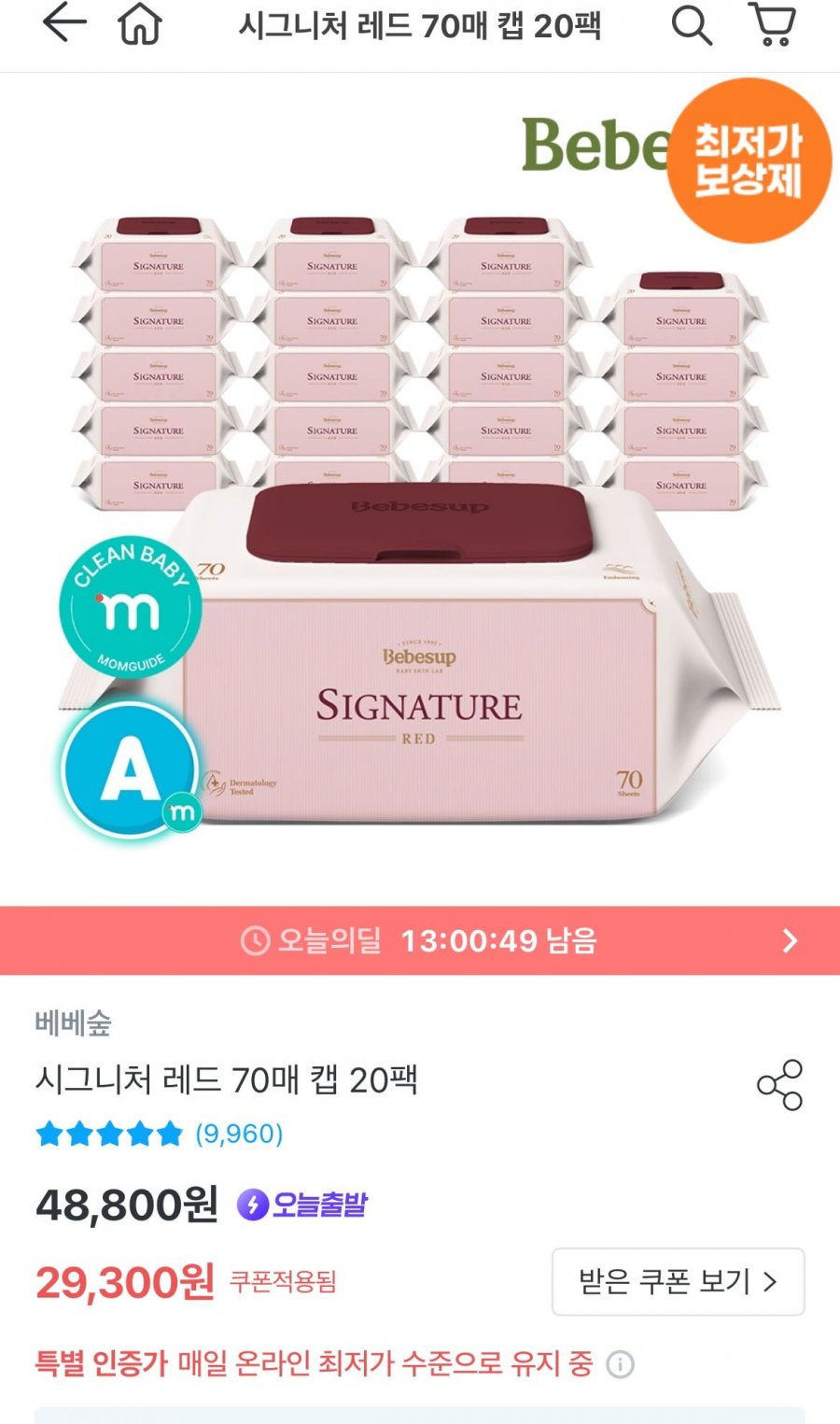Viewport: 840px width, 1424px height.
Task: Open the 오늘의딜 countdown banner
Action: coord(420,940)
